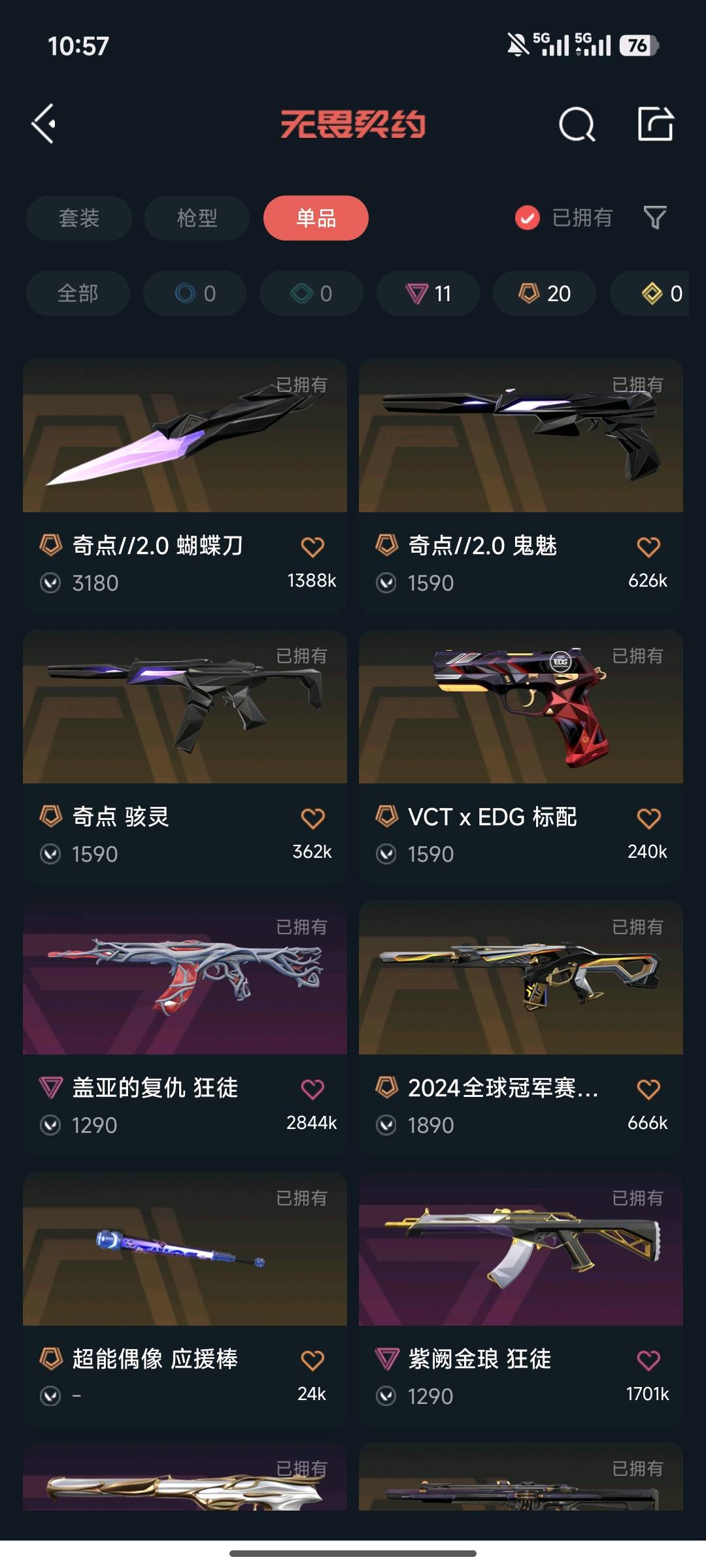Select the 单品 tab
Screen dimensions: 706x1568
316,218
